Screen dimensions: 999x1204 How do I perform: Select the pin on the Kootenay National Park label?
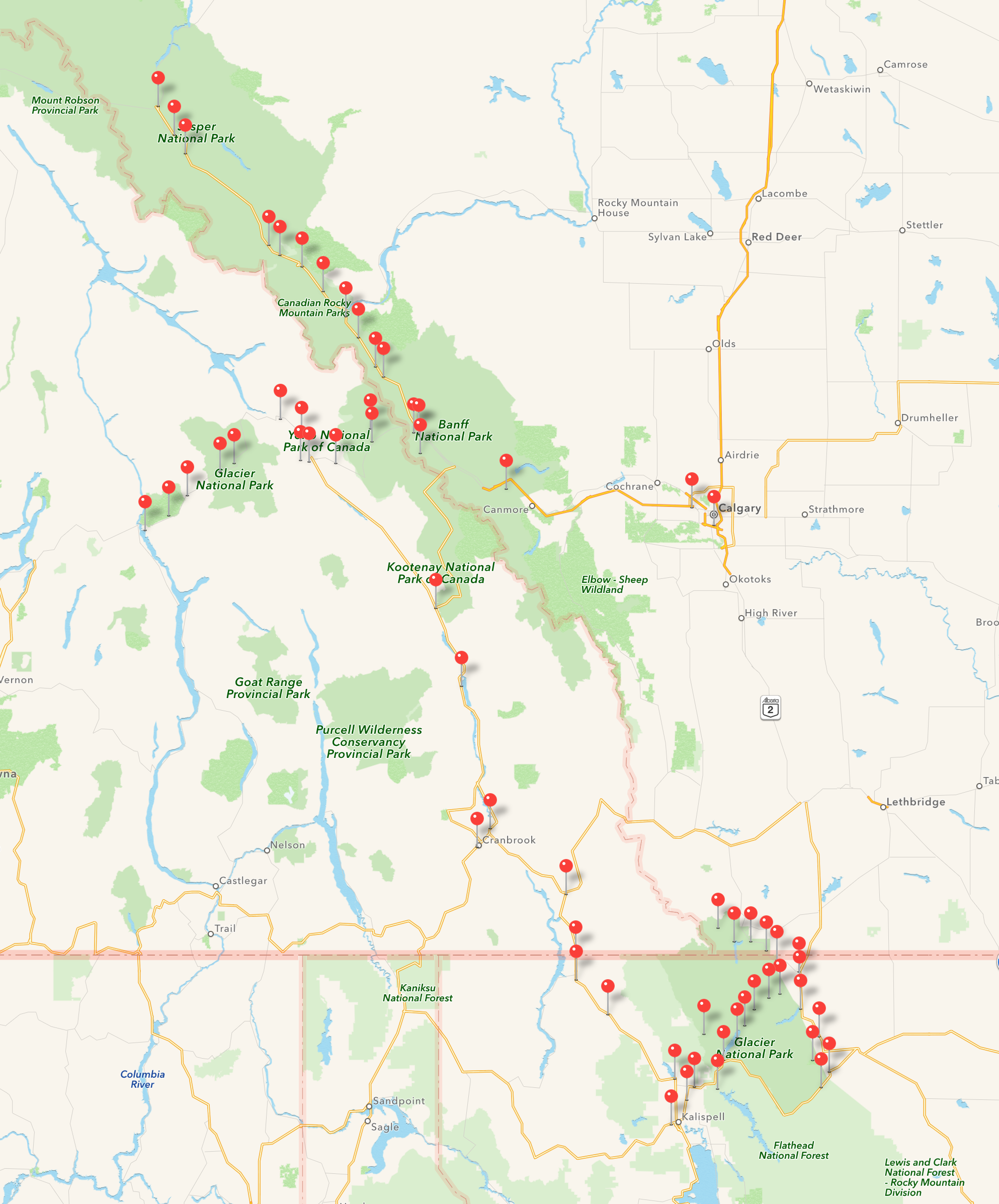[435, 580]
